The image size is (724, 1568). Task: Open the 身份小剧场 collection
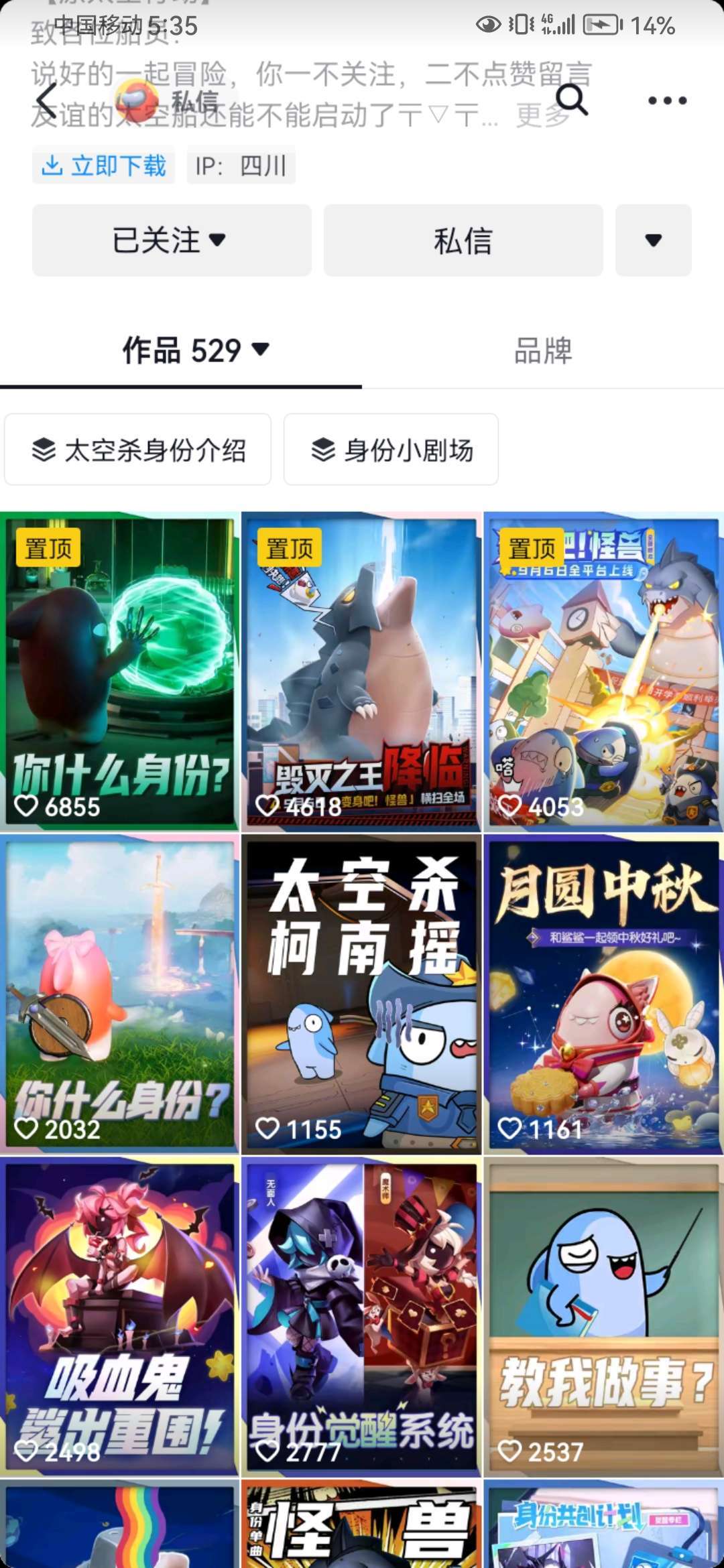pyautogui.click(x=391, y=450)
